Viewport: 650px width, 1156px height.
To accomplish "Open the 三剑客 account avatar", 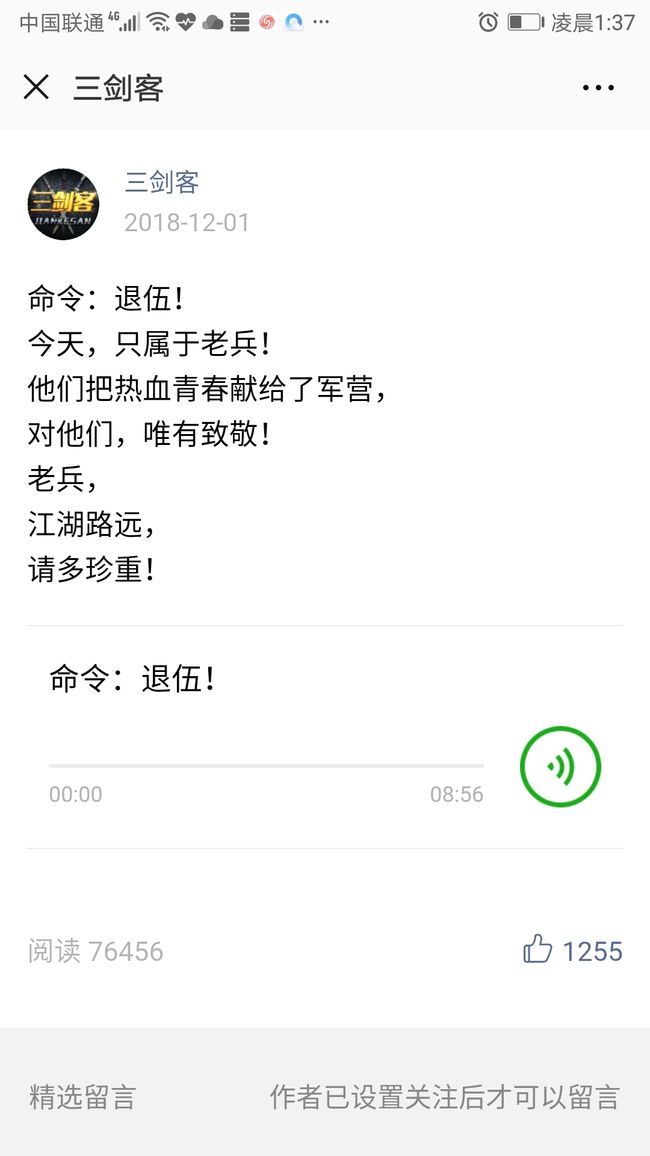I will coord(63,204).
